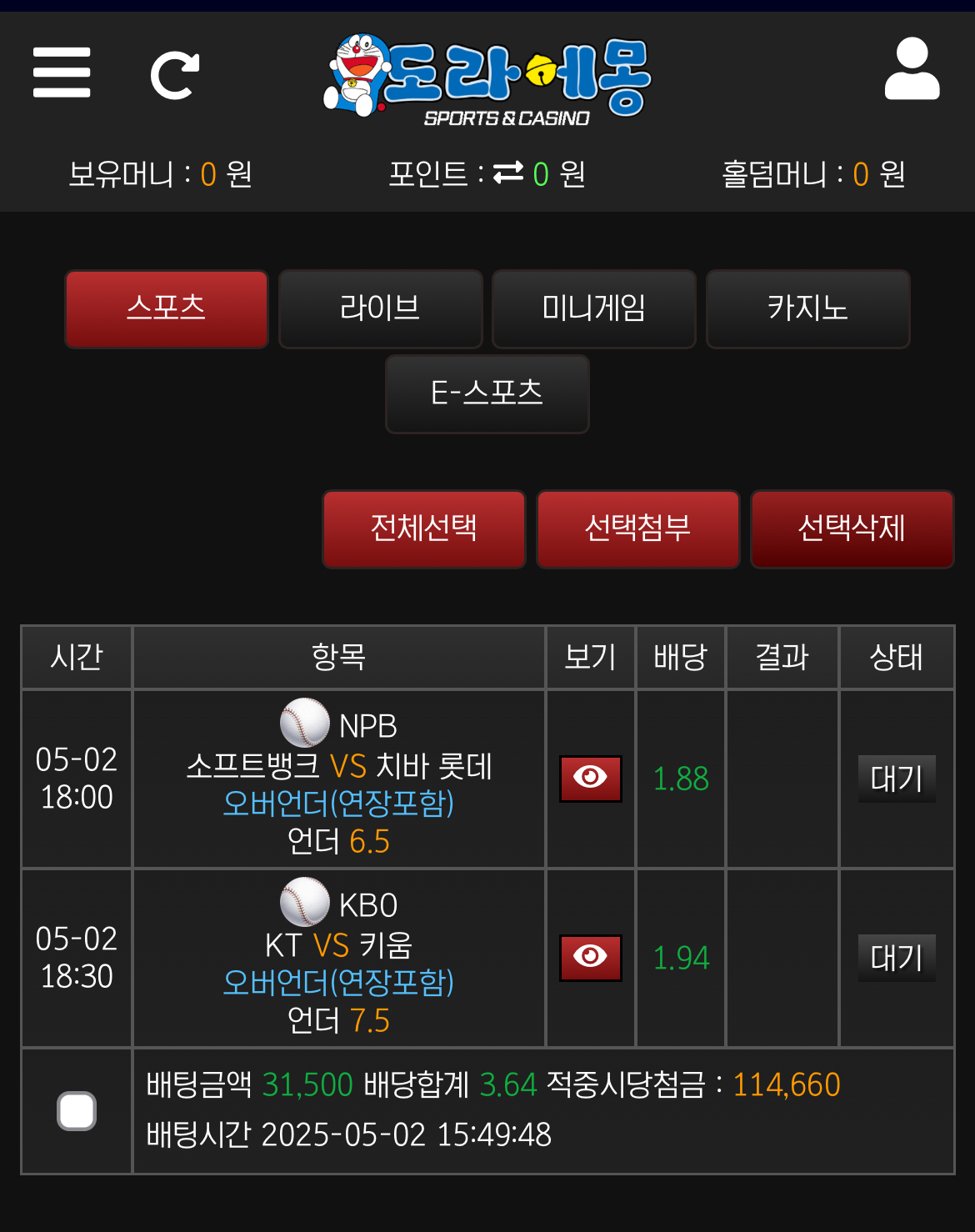Screen dimensions: 975x1232
Task: Tap the 전체선택 button
Action: (423, 528)
